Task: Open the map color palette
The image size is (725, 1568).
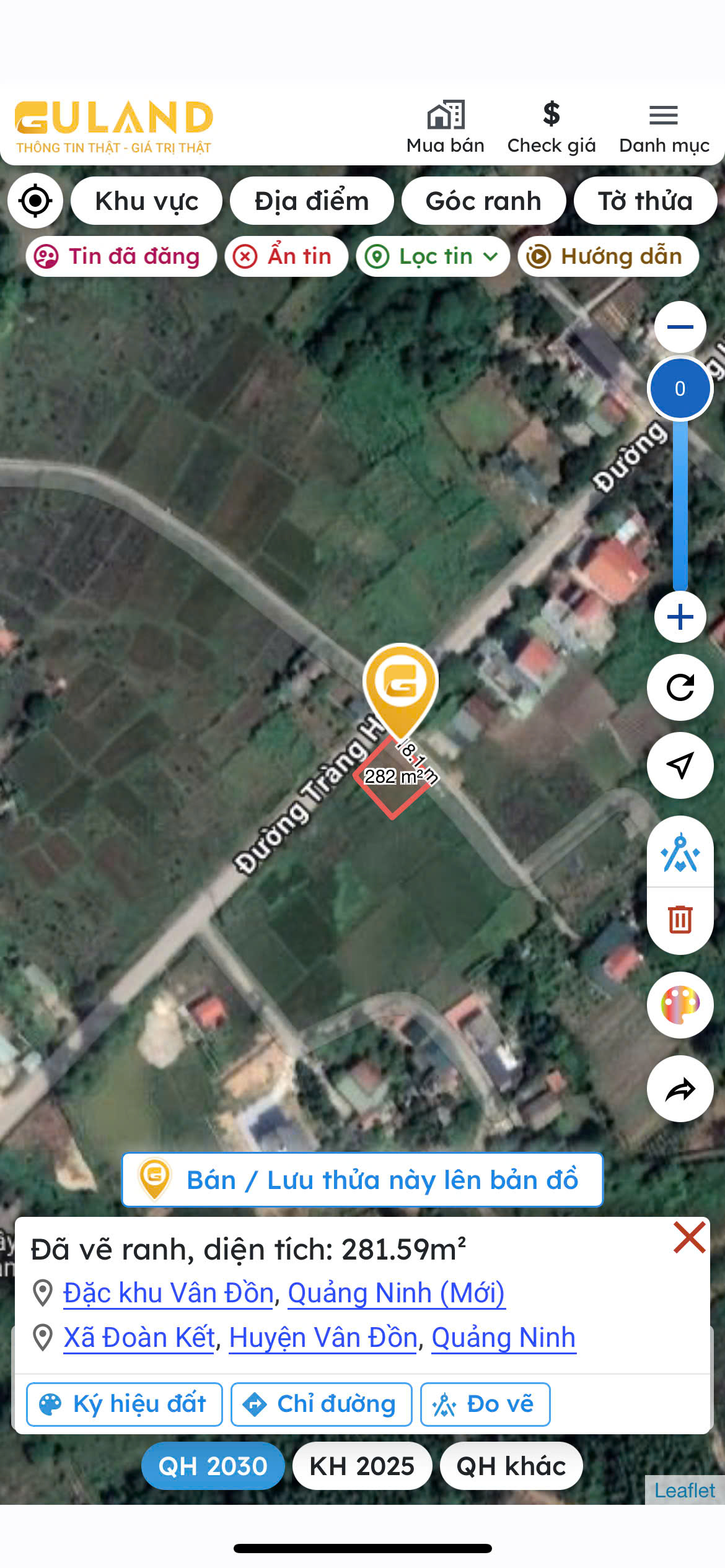Action: pos(680,1004)
